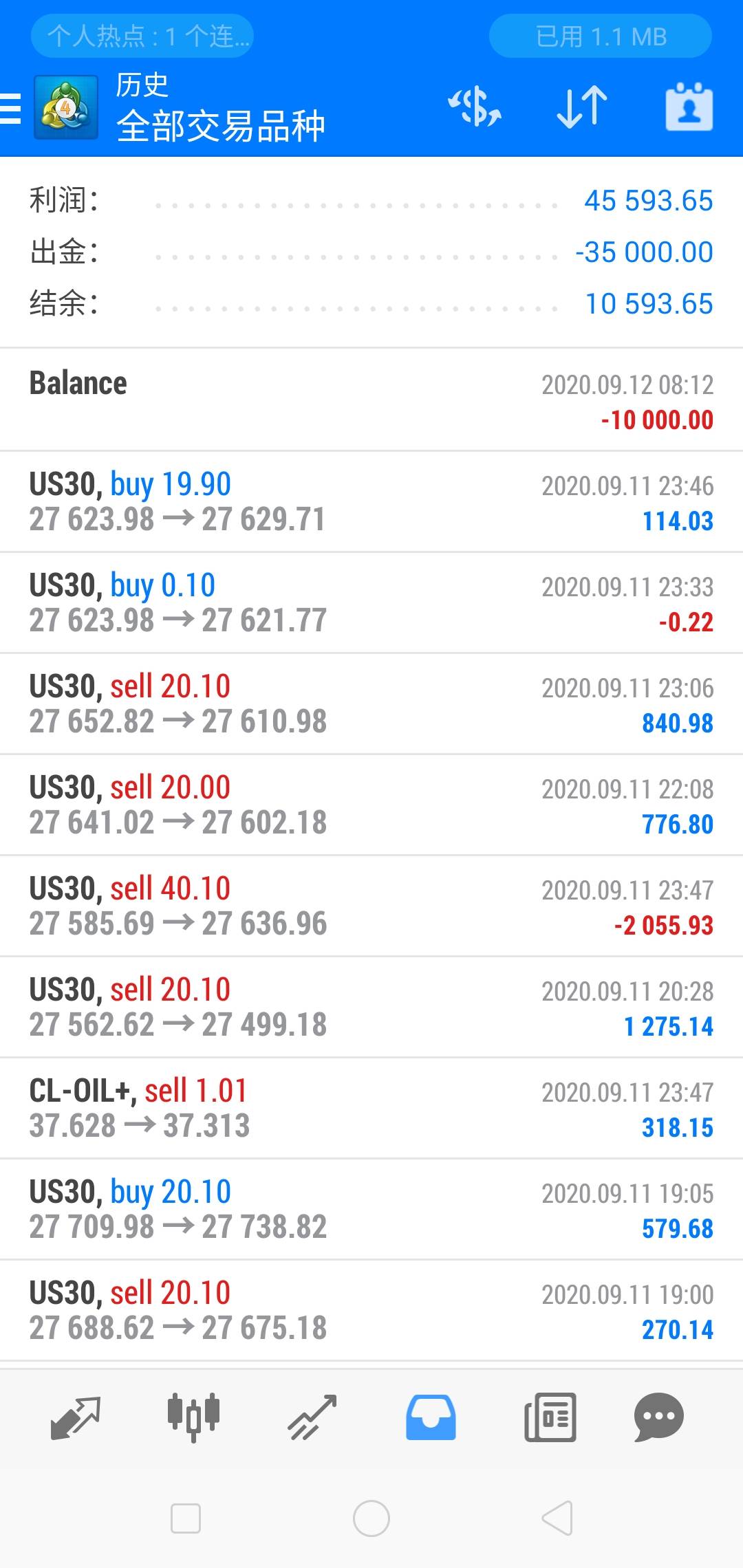Go back with the system back button
Image resolution: width=743 pixels, height=1568 pixels.
coord(557,1518)
